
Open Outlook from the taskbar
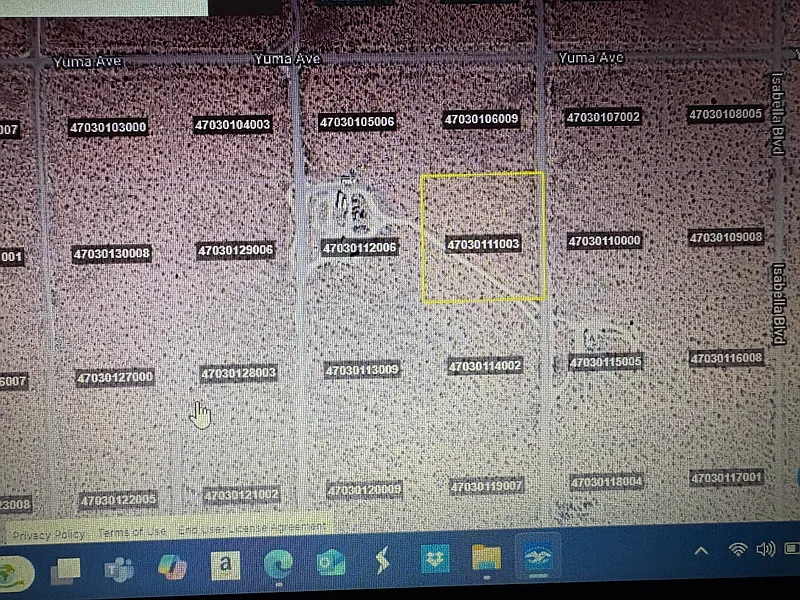330,563
